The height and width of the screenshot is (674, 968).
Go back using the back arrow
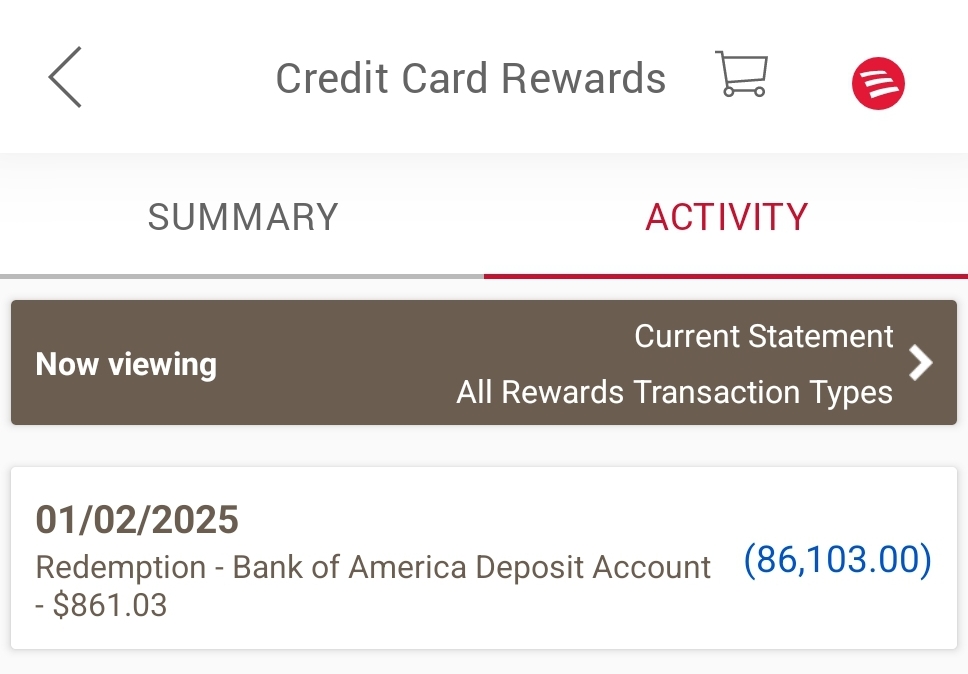(65, 78)
